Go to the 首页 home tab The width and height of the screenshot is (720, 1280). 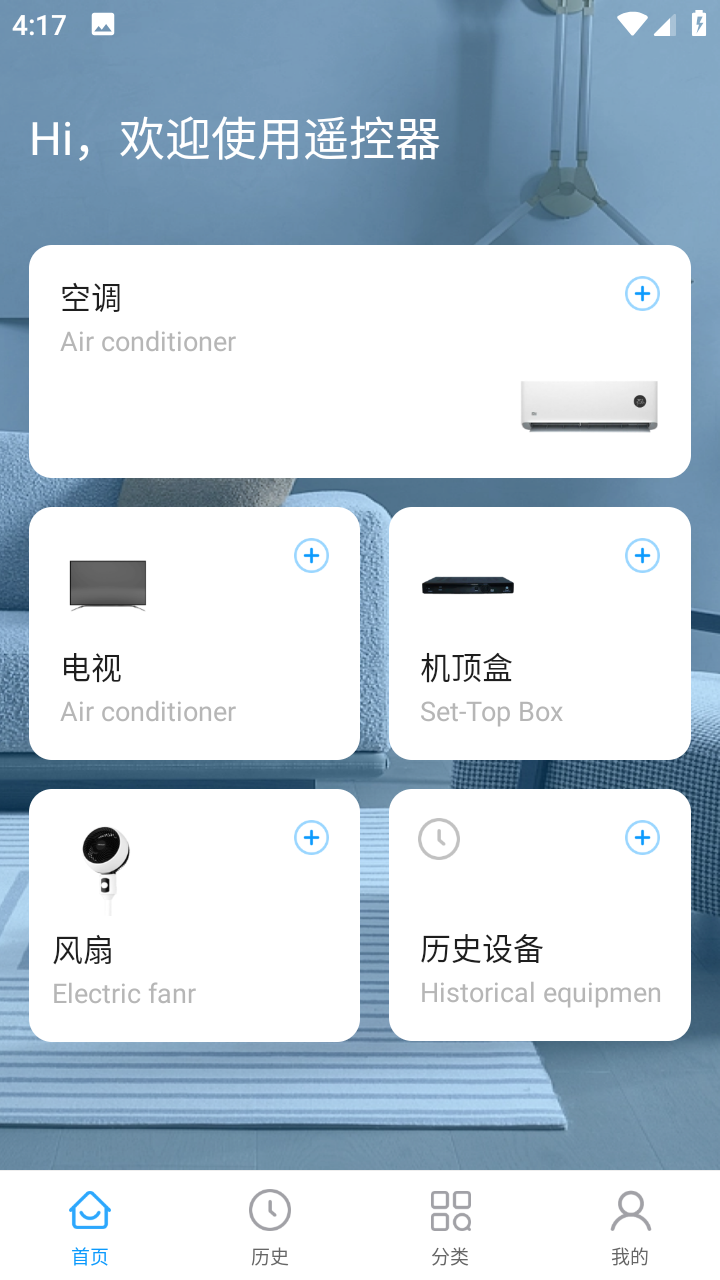tap(90, 1228)
